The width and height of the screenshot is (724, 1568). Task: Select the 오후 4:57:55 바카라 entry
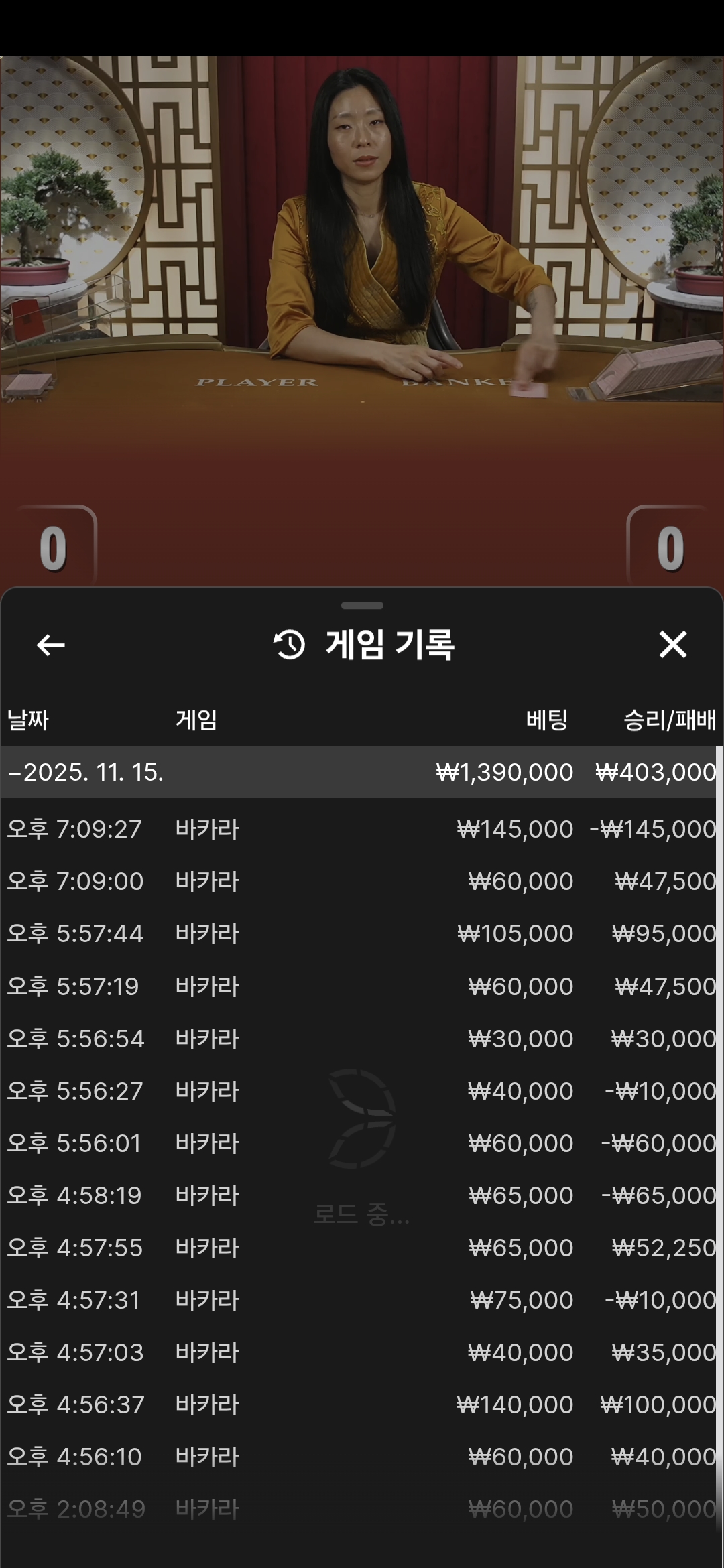pos(362,1248)
